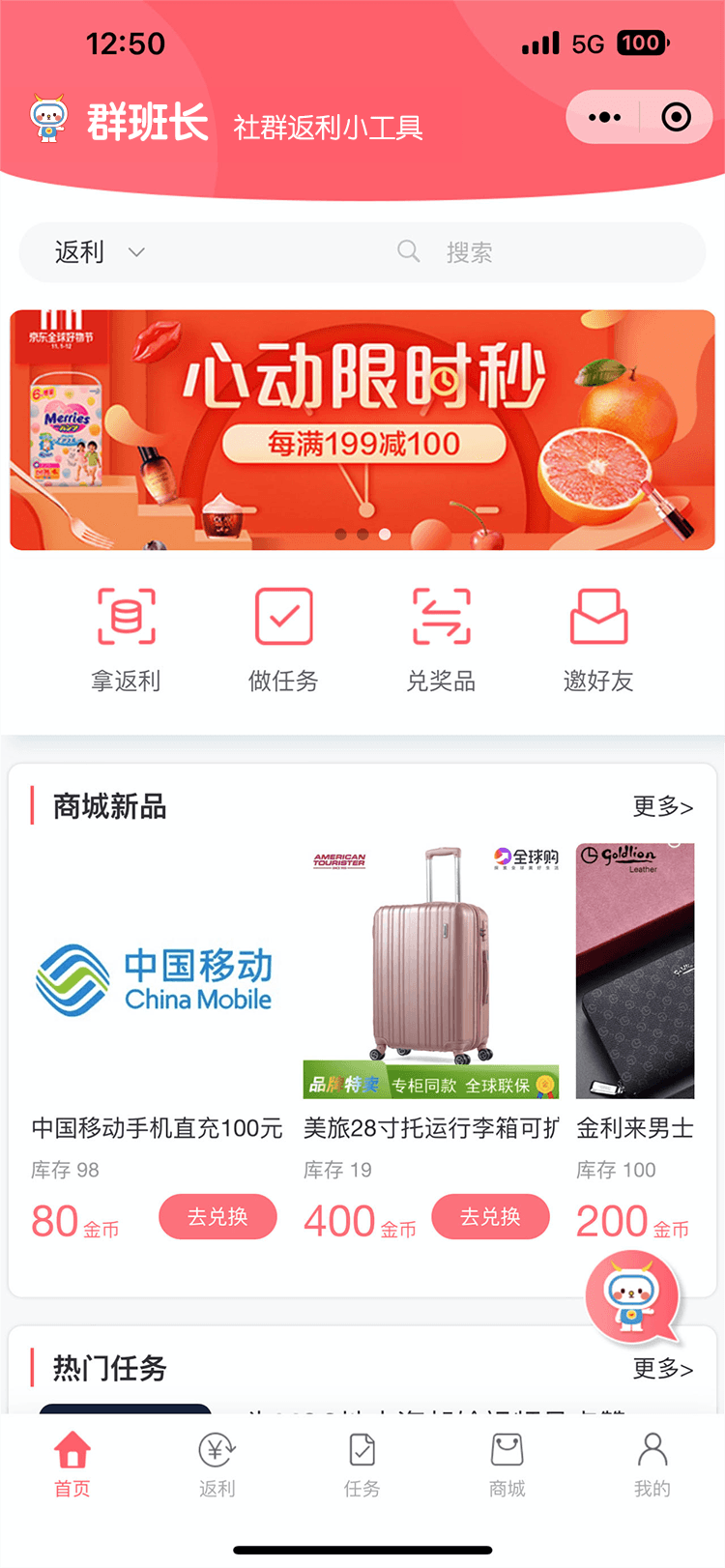View more in 商城新品
The width and height of the screenshot is (725, 1568).
[662, 806]
